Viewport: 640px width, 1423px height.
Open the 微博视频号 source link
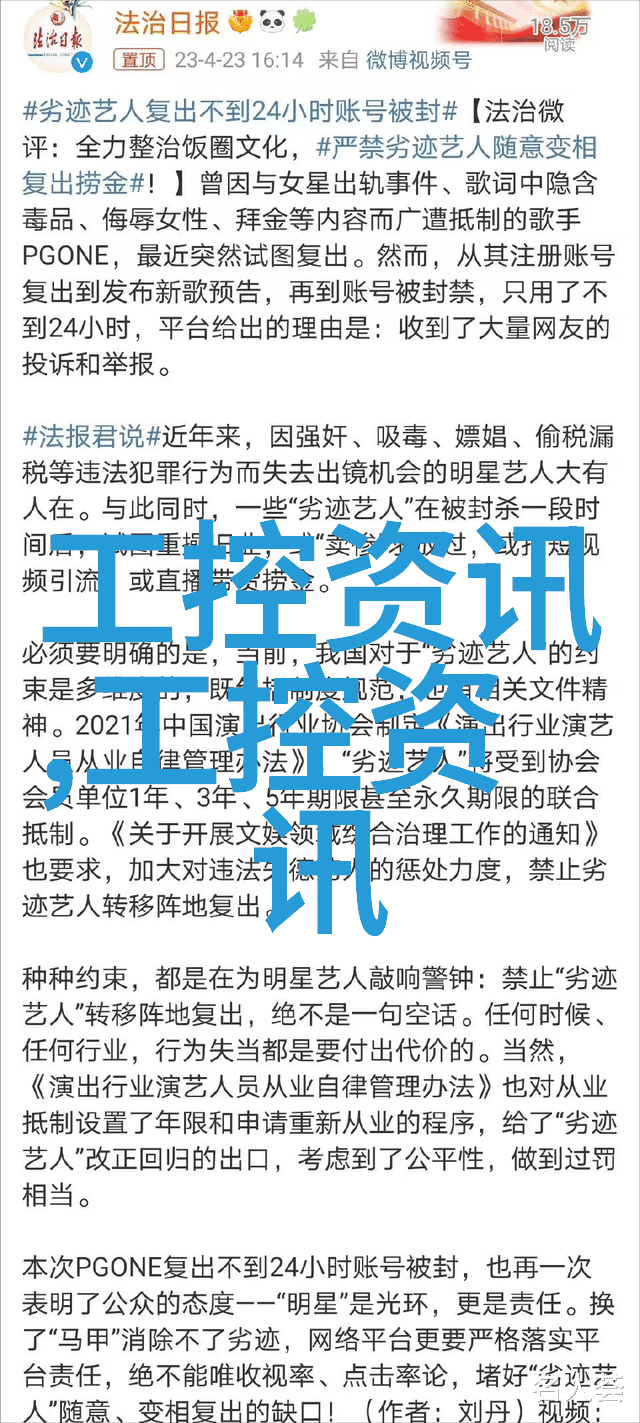pos(418,60)
